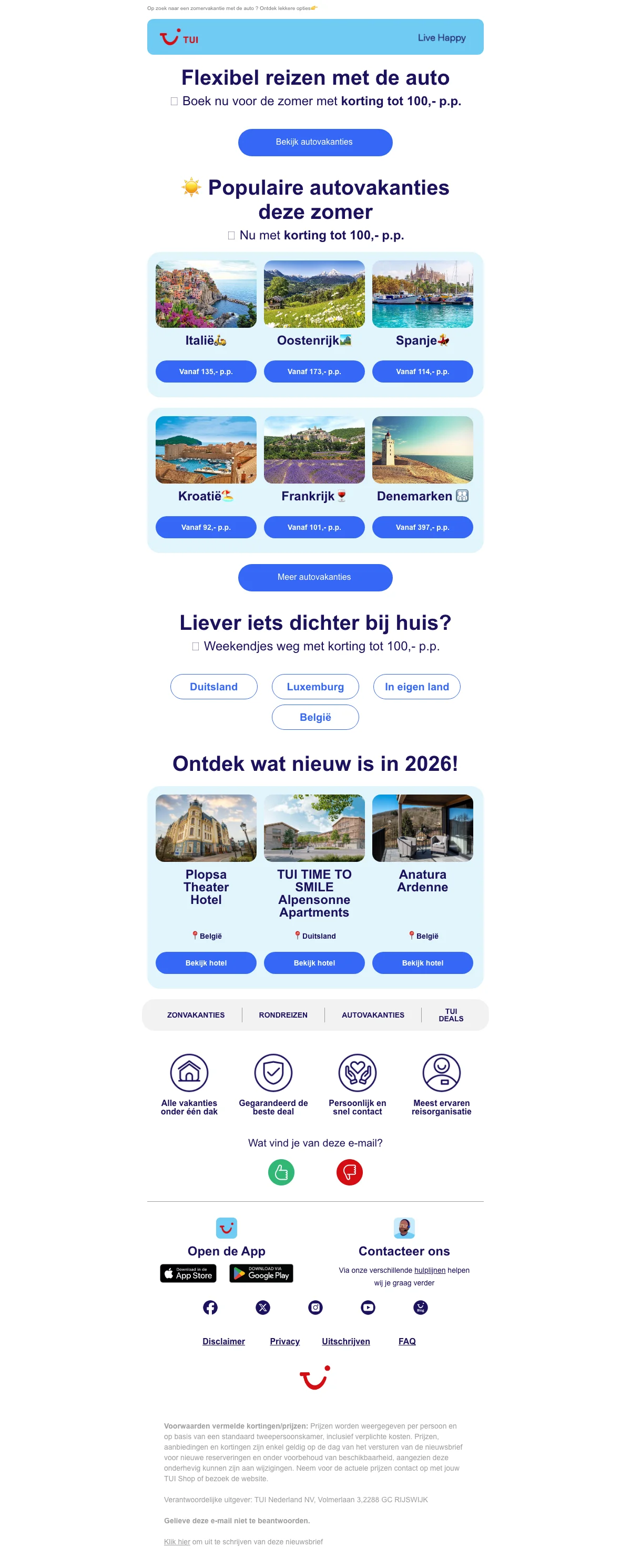Rate this e-mail with thumbs up

(281, 1172)
